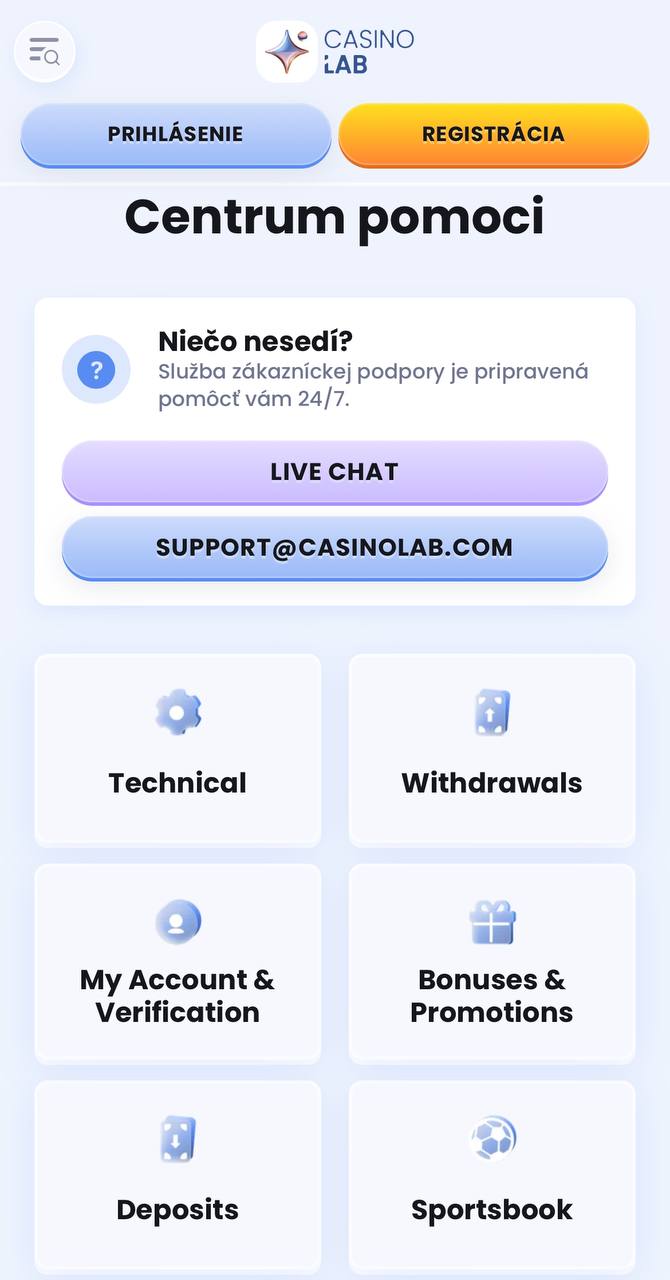The height and width of the screenshot is (1280, 670).
Task: Select the Withdrawals help card
Action: point(492,750)
